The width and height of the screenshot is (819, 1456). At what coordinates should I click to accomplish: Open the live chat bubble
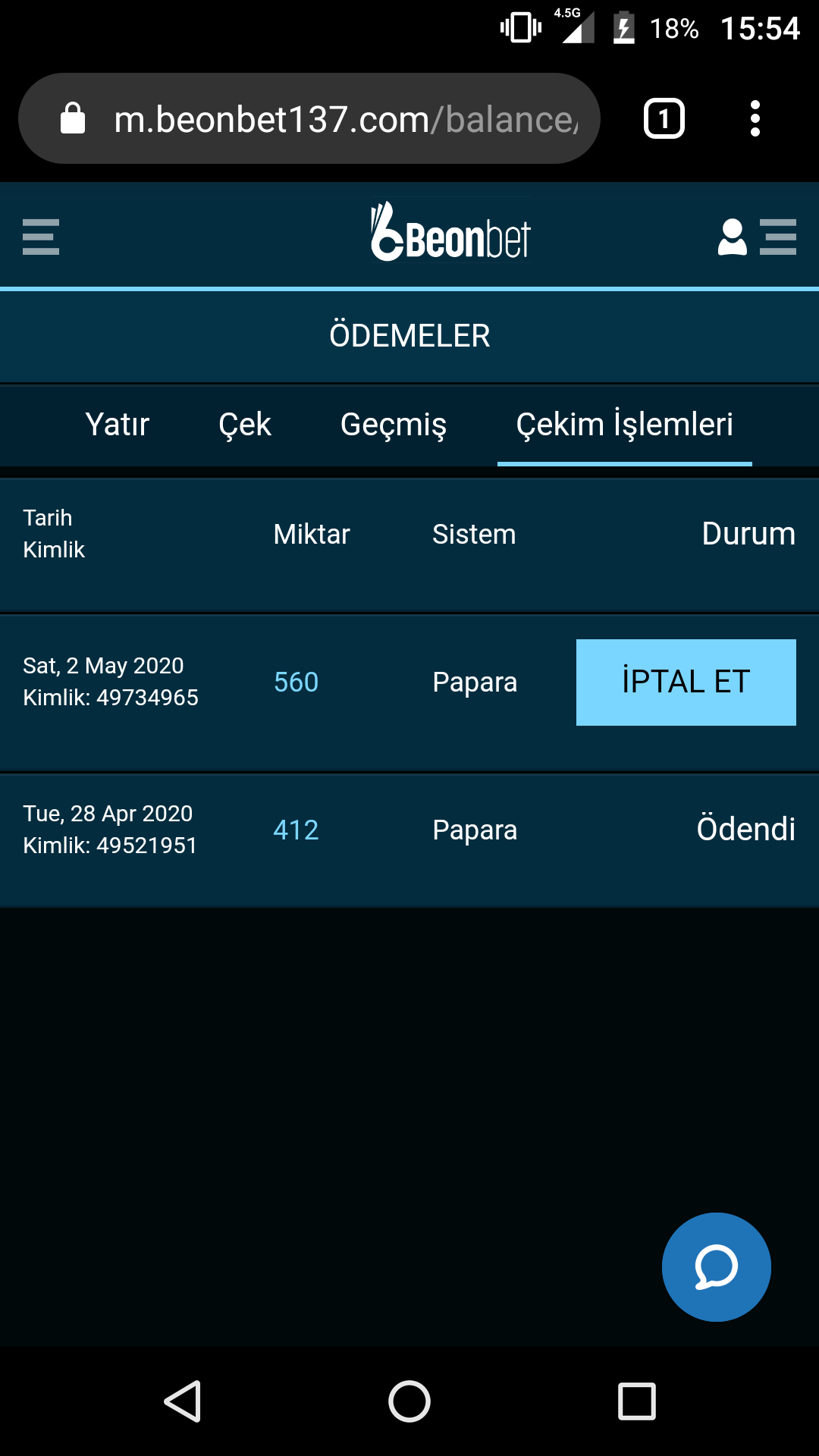(717, 1267)
